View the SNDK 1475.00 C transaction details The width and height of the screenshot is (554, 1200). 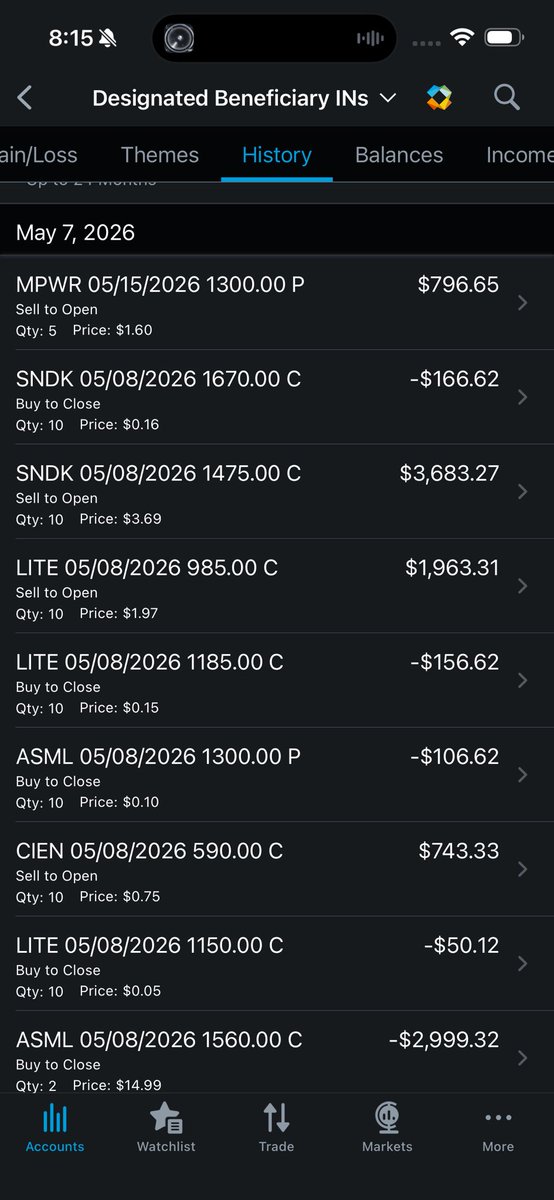277,492
